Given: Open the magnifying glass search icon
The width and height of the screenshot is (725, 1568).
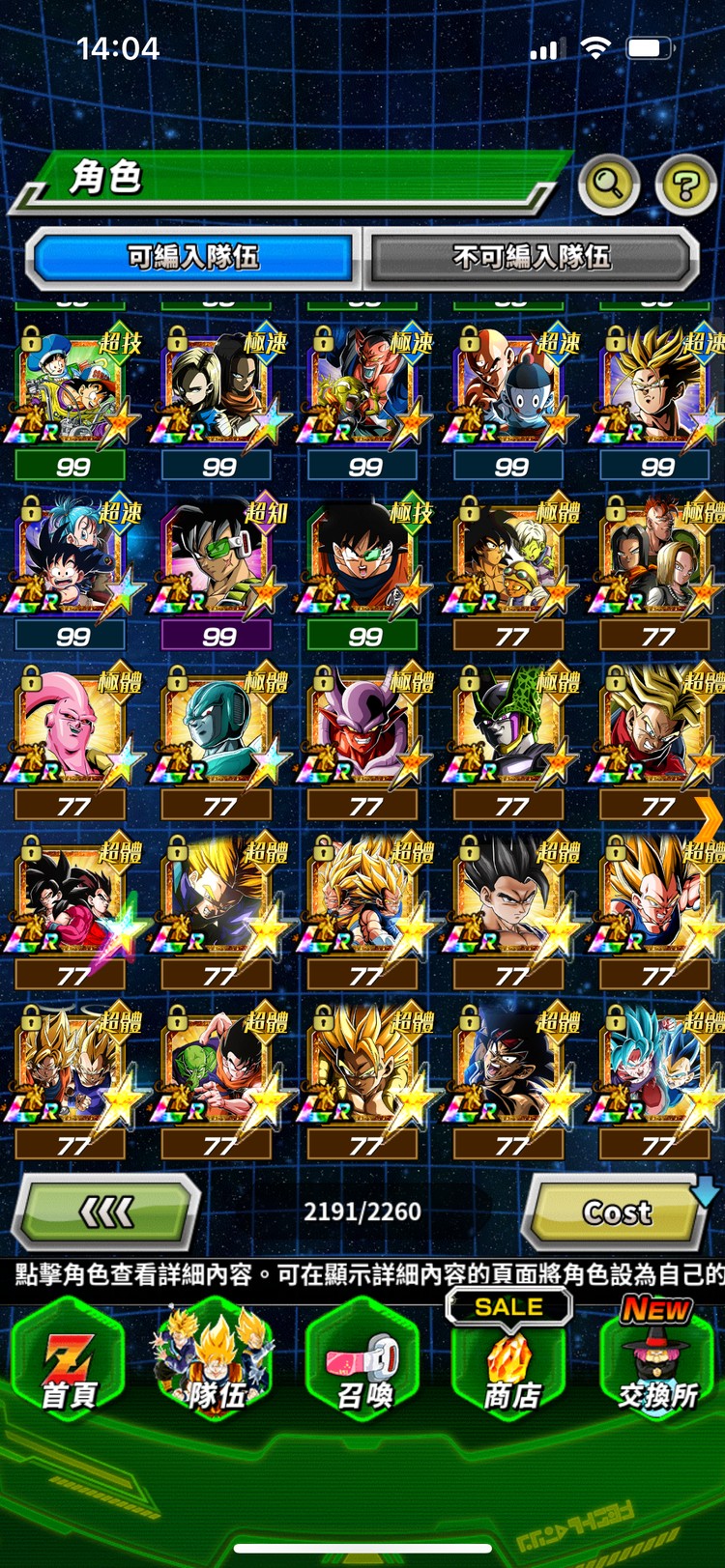Looking at the screenshot, I should point(608,183).
